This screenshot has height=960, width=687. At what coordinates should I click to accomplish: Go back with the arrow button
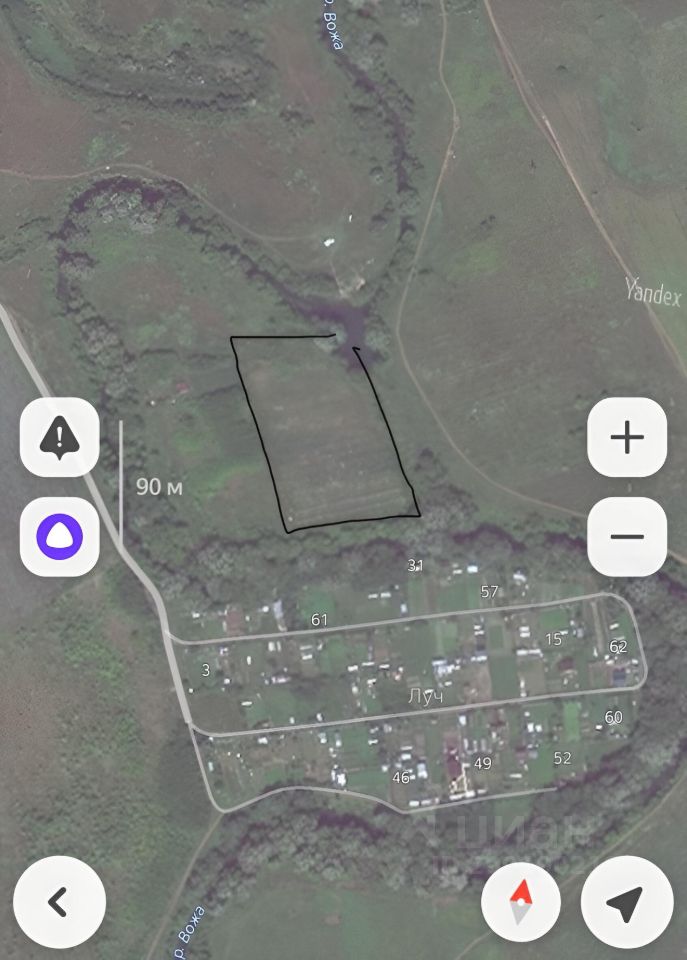(59, 902)
